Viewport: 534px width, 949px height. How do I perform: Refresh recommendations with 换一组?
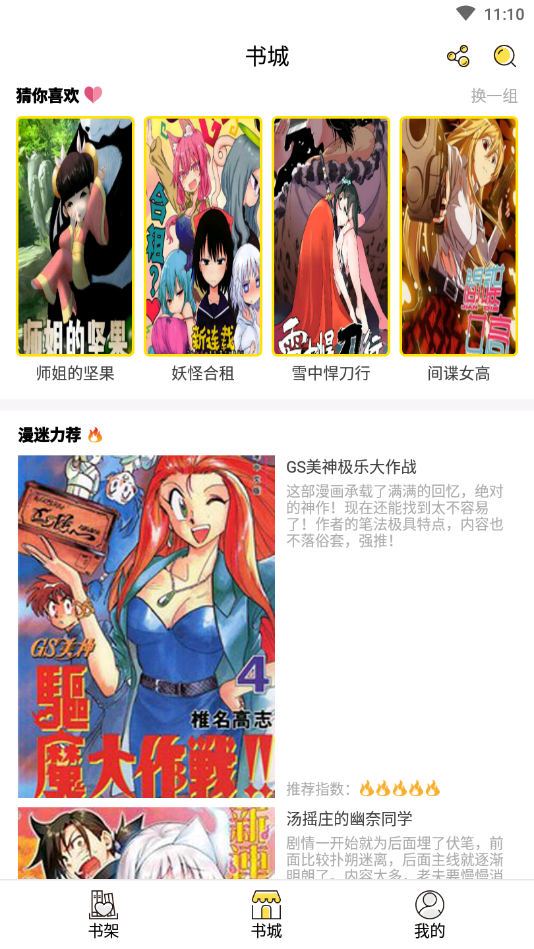click(494, 96)
